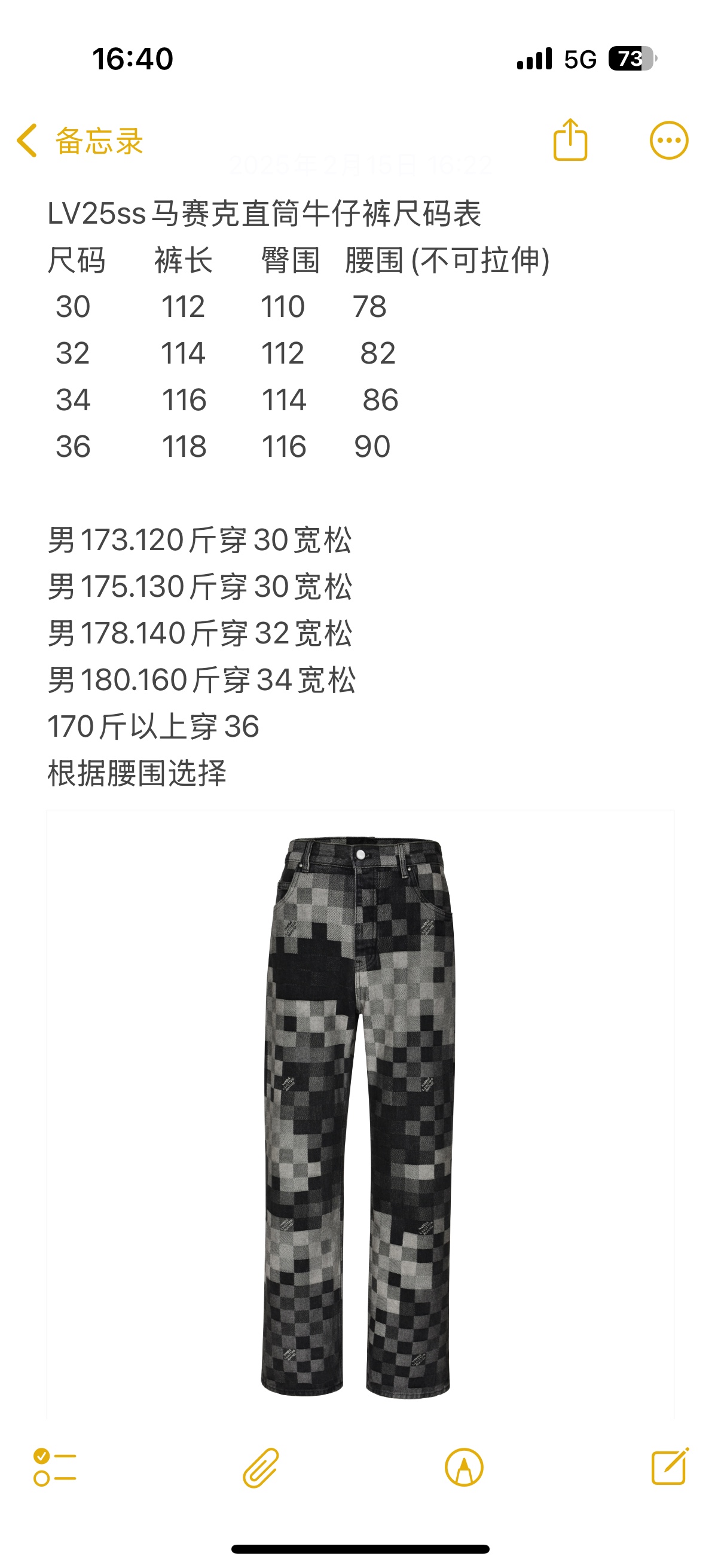Share this note
The width and height of the screenshot is (721, 1568).
[x=570, y=141]
